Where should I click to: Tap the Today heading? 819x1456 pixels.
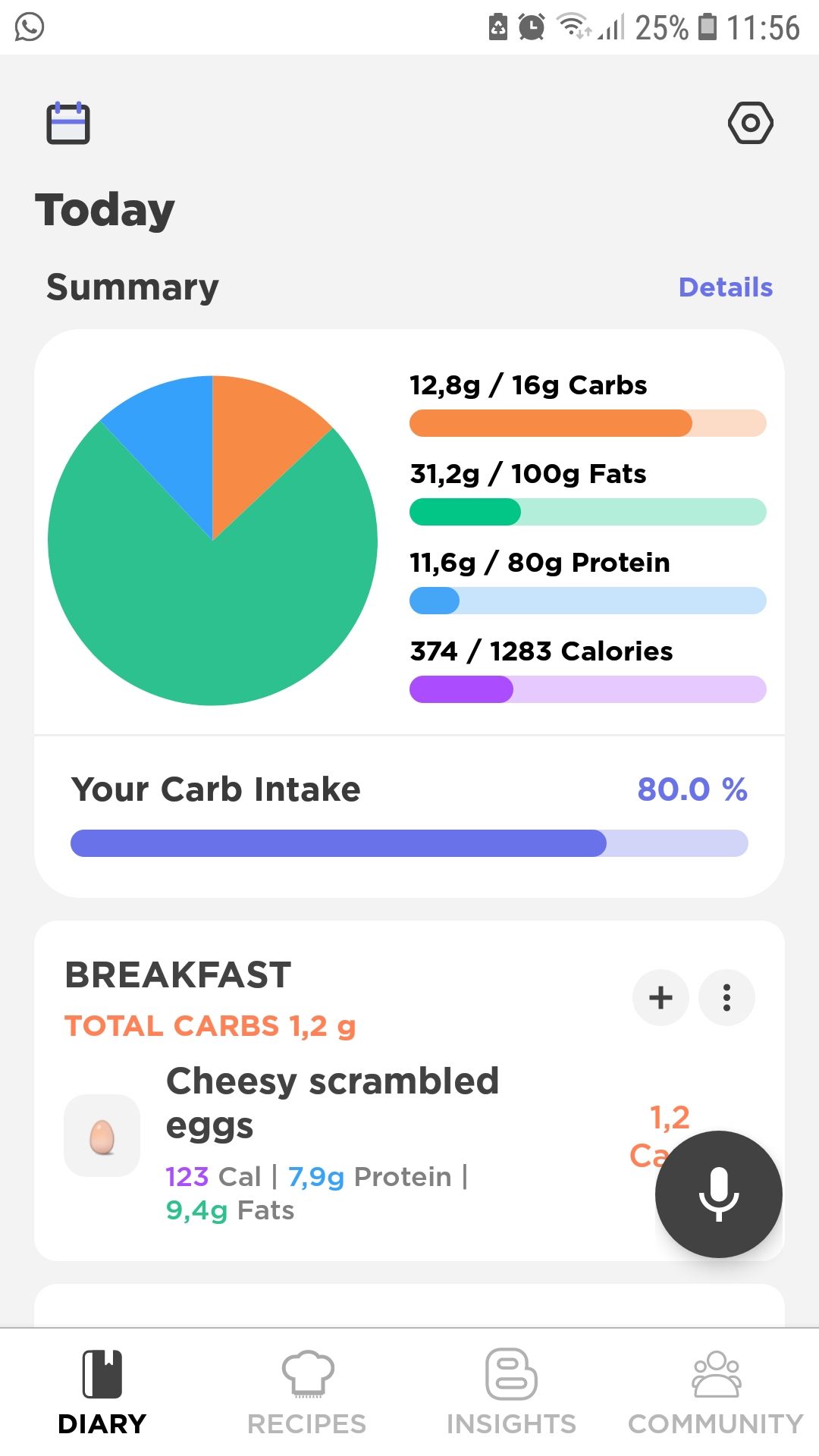tap(105, 210)
